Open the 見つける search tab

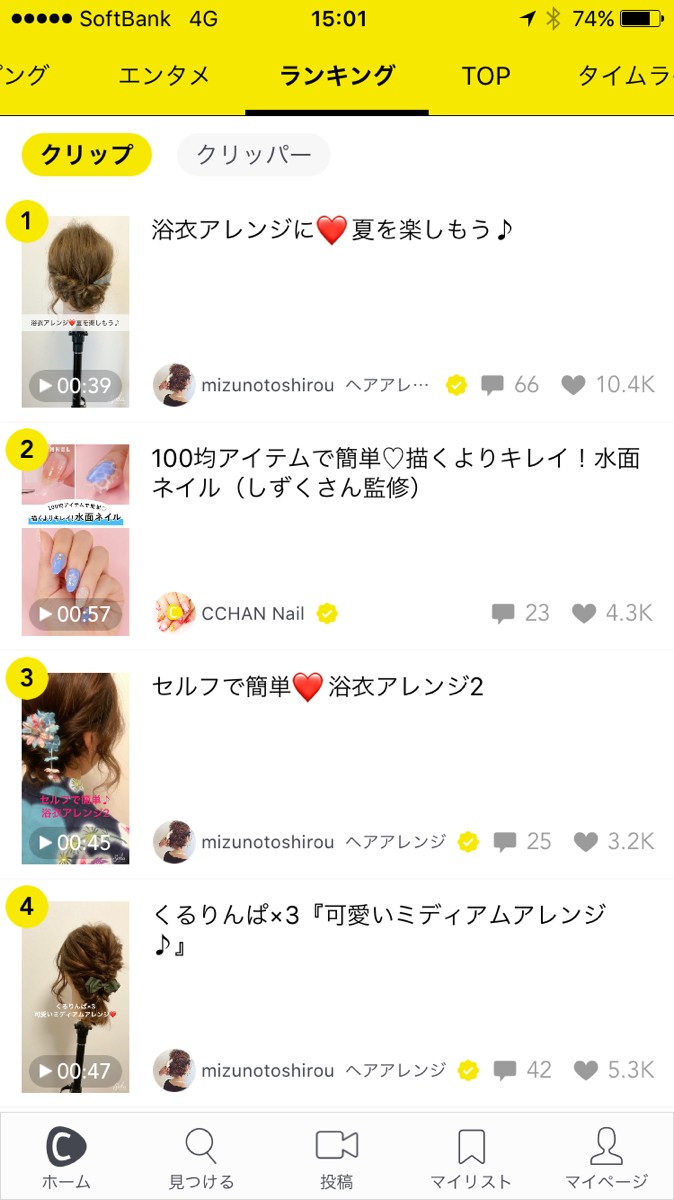[x=201, y=1158]
